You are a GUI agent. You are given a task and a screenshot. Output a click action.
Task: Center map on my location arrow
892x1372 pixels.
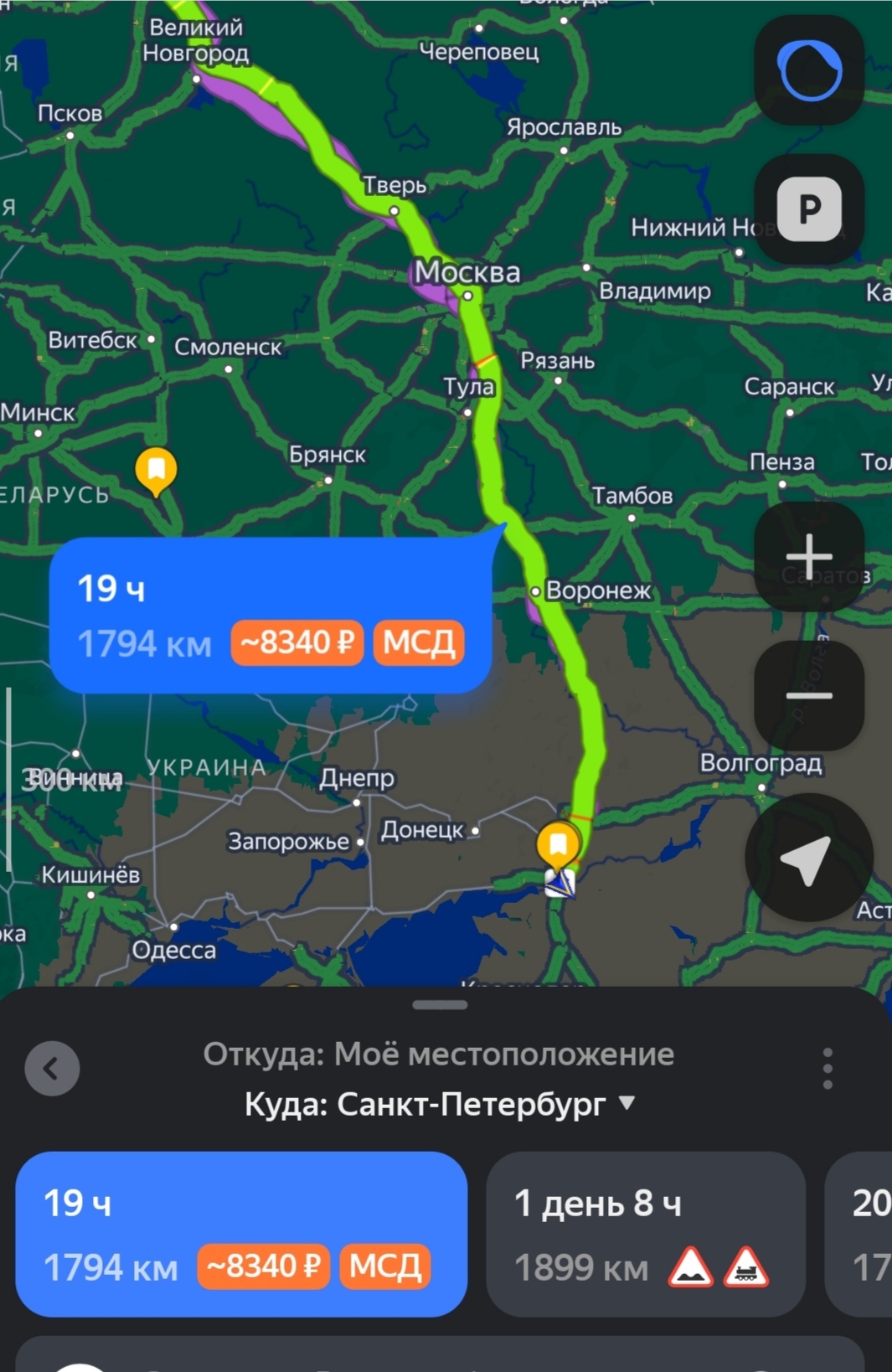coord(808,858)
